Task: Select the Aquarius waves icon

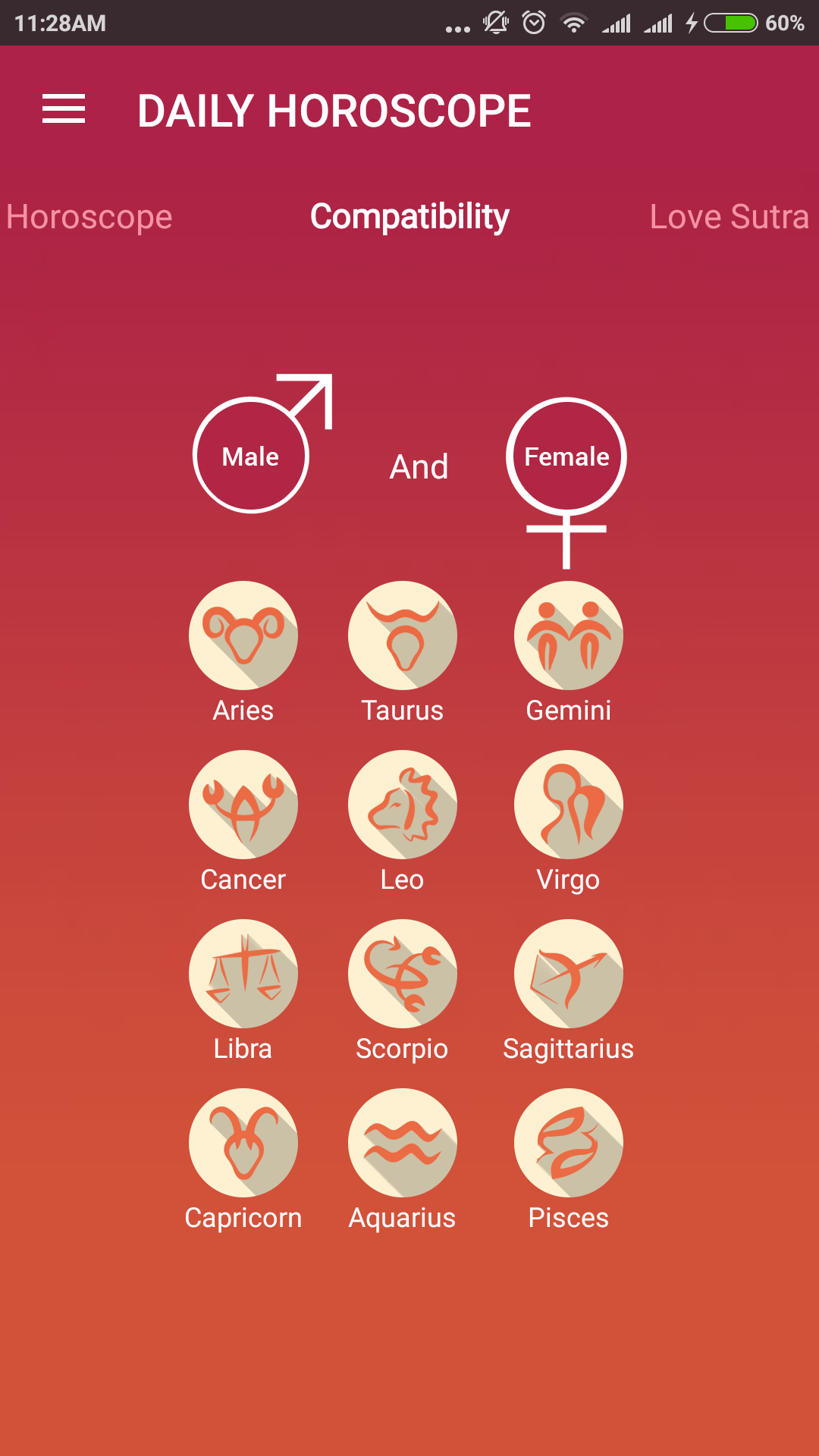Action: tap(403, 1143)
